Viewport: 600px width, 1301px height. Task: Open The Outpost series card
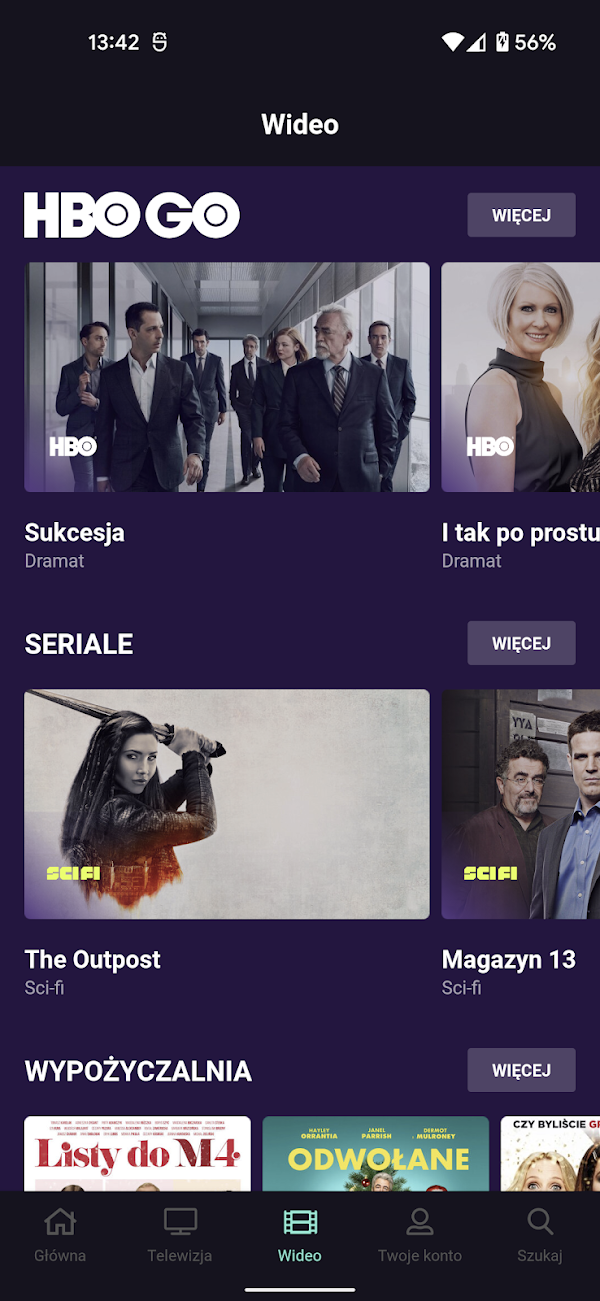pos(227,804)
